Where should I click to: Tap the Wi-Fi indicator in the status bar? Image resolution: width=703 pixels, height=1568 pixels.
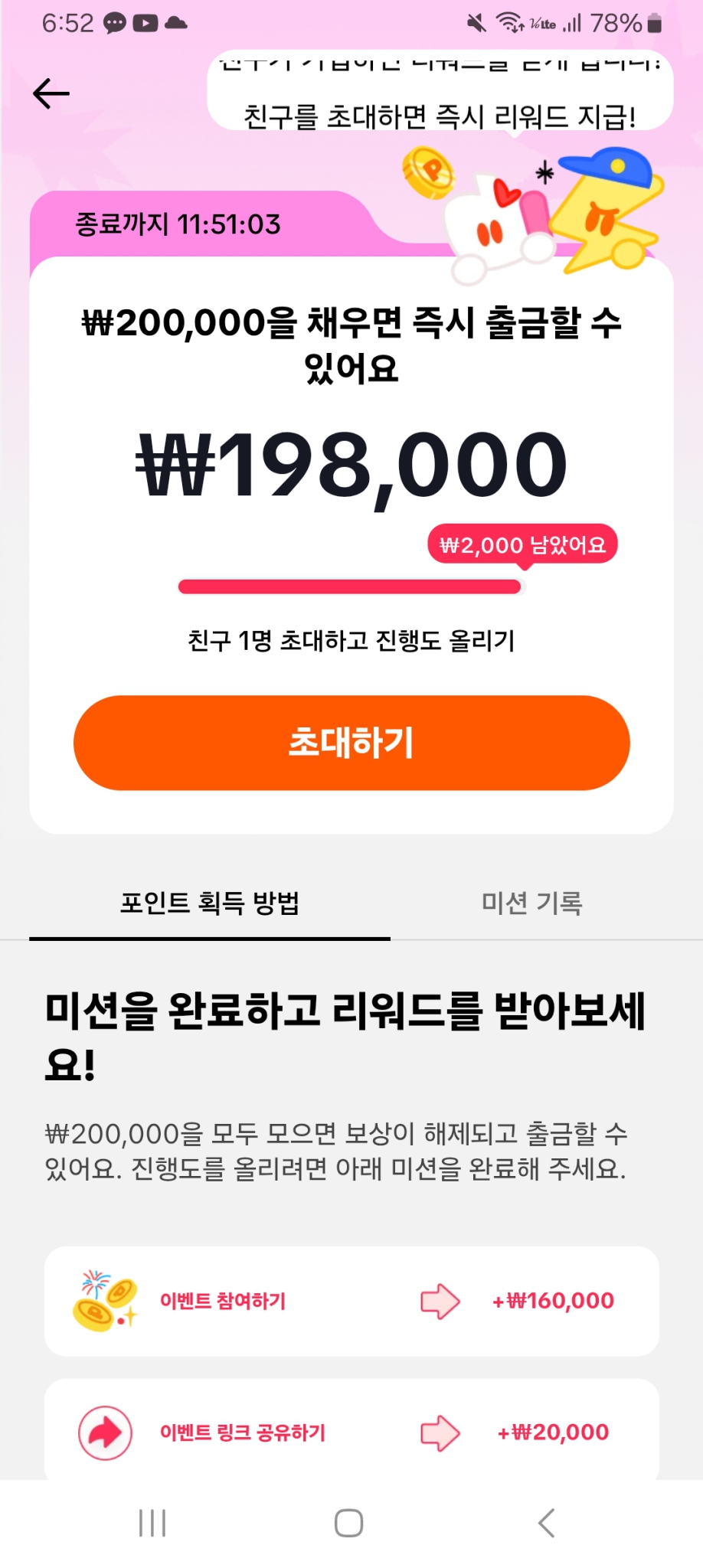click(x=507, y=23)
